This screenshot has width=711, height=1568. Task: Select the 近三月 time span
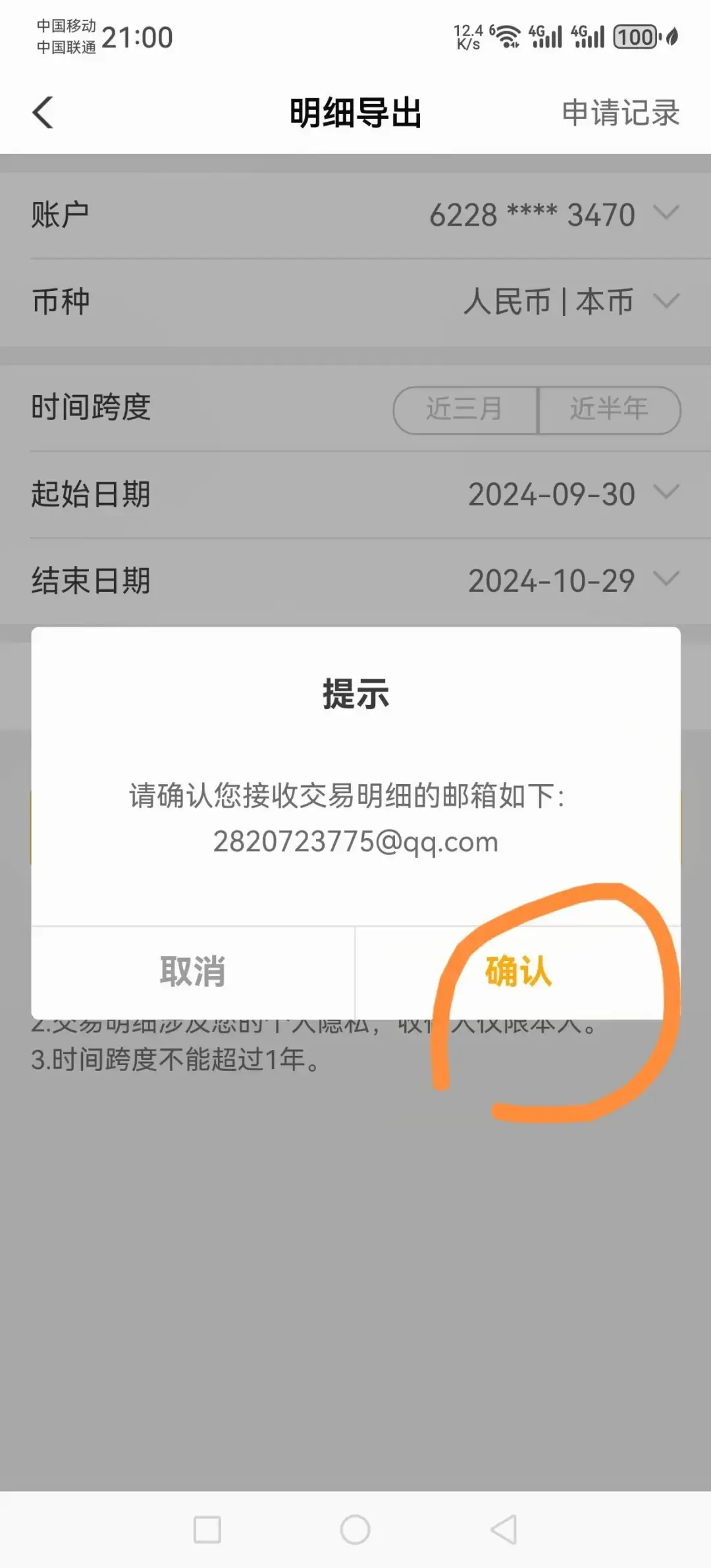465,409
